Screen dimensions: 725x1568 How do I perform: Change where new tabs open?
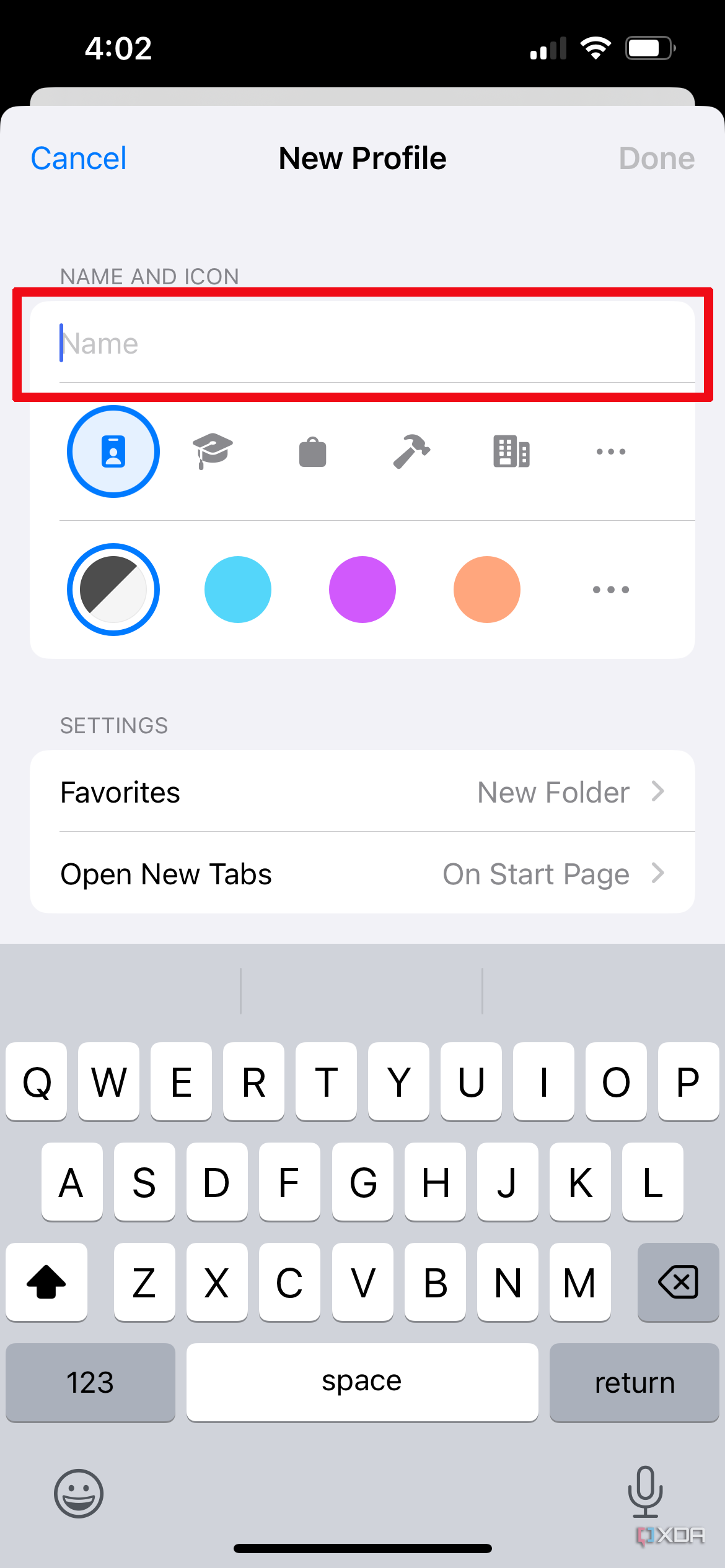(x=362, y=874)
